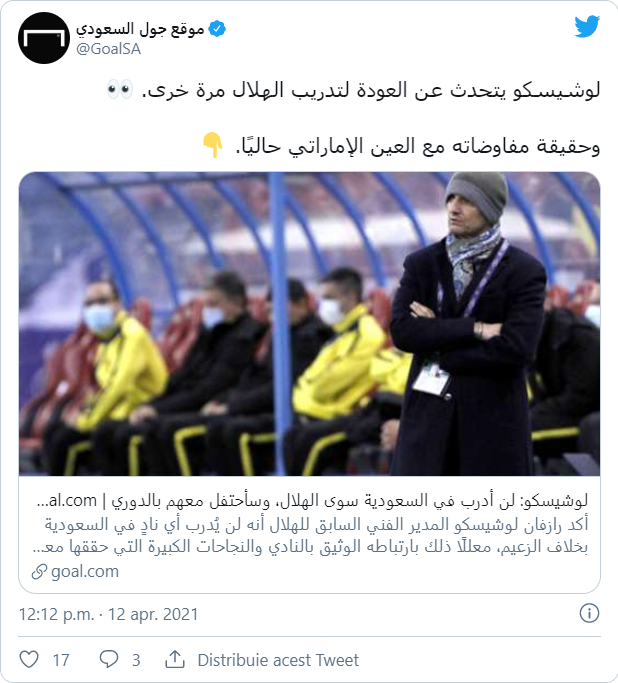618x683 pixels.
Task: Open the tweet timestamp 12 apr. 2021
Action: tap(109, 613)
